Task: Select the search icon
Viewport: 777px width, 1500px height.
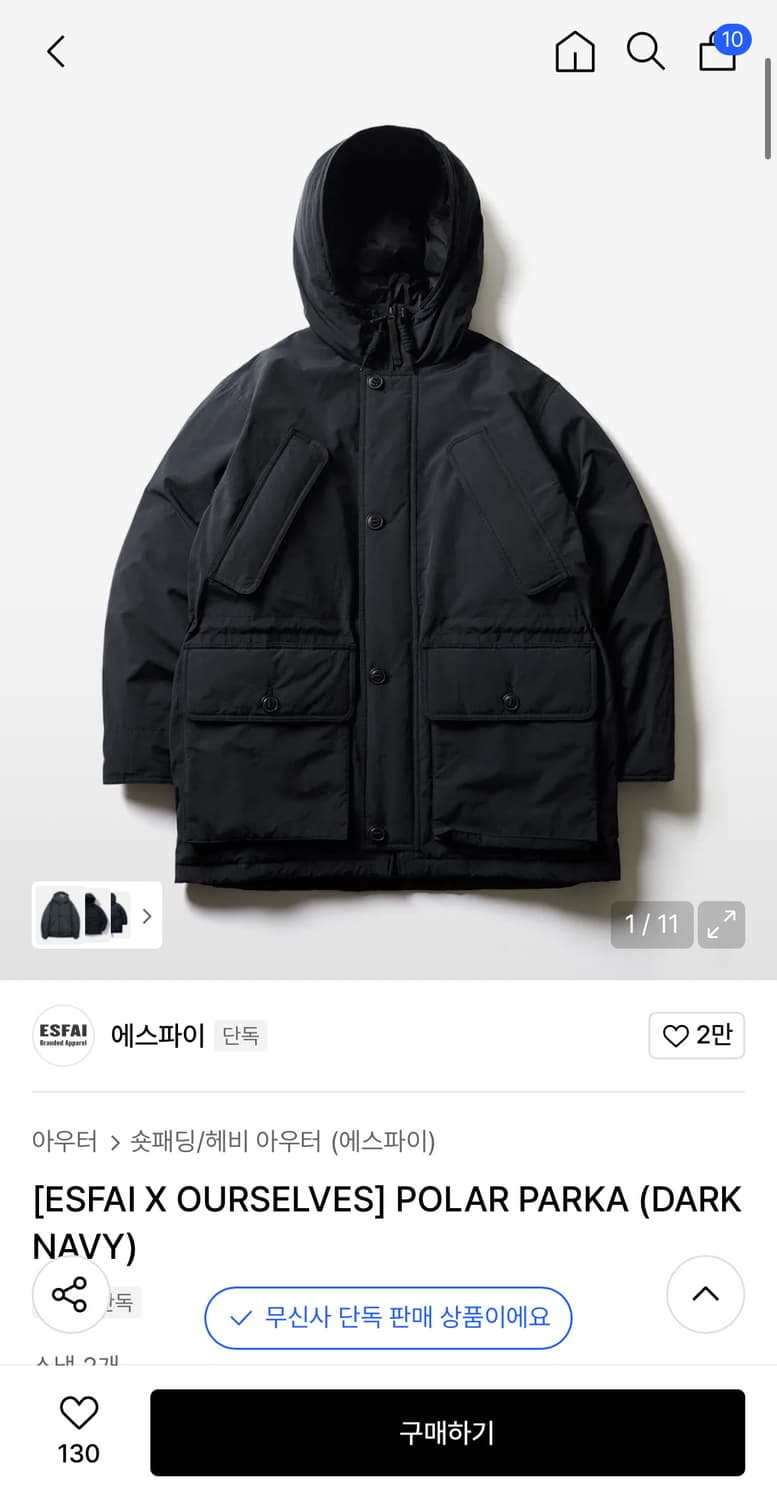Action: [646, 52]
